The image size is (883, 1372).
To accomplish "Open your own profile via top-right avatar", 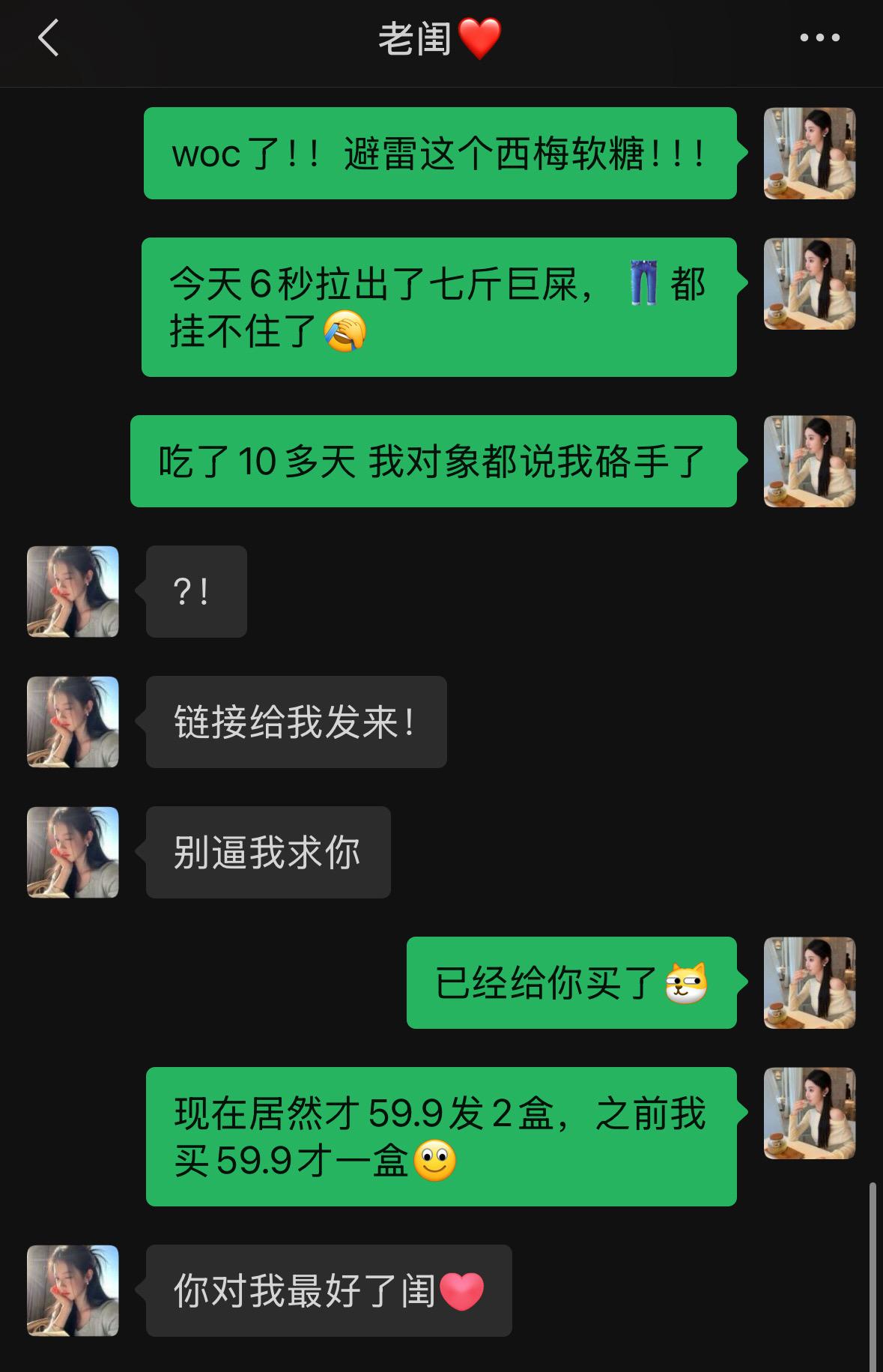I will [808, 154].
